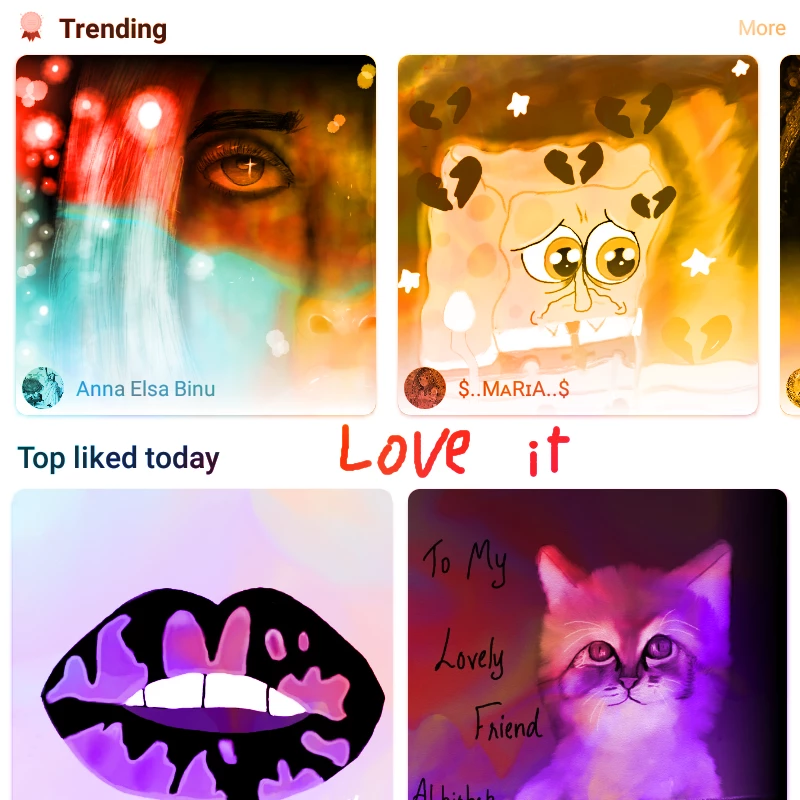Open More trending artworks
Screen dimensions: 800x800
[x=761, y=28]
